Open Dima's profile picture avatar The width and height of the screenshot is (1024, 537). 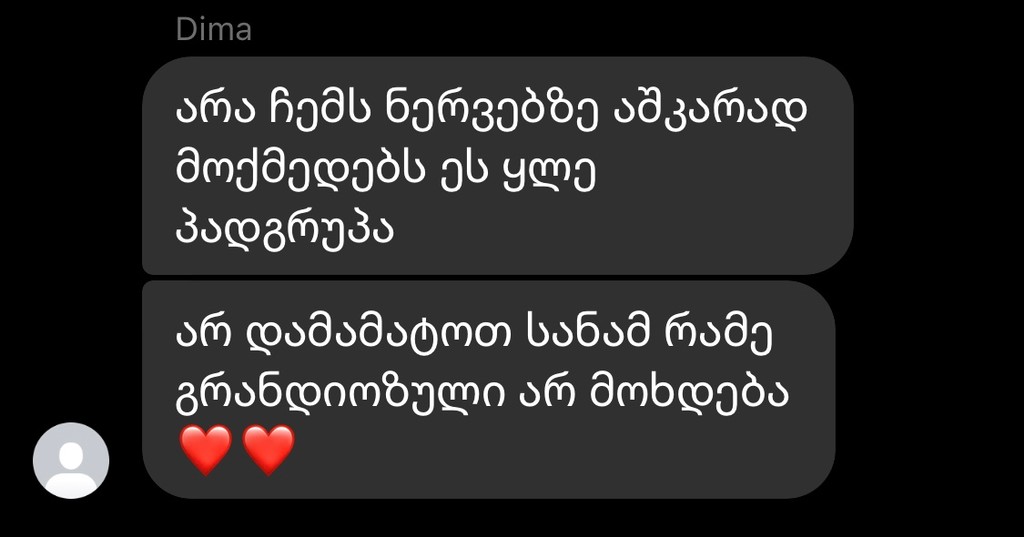[71, 460]
